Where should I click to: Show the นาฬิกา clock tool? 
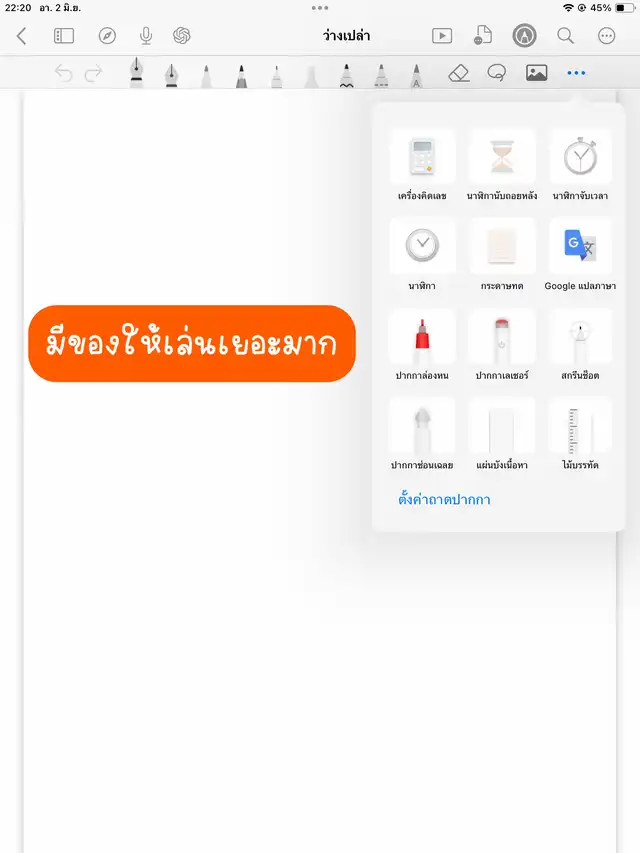coord(422,247)
